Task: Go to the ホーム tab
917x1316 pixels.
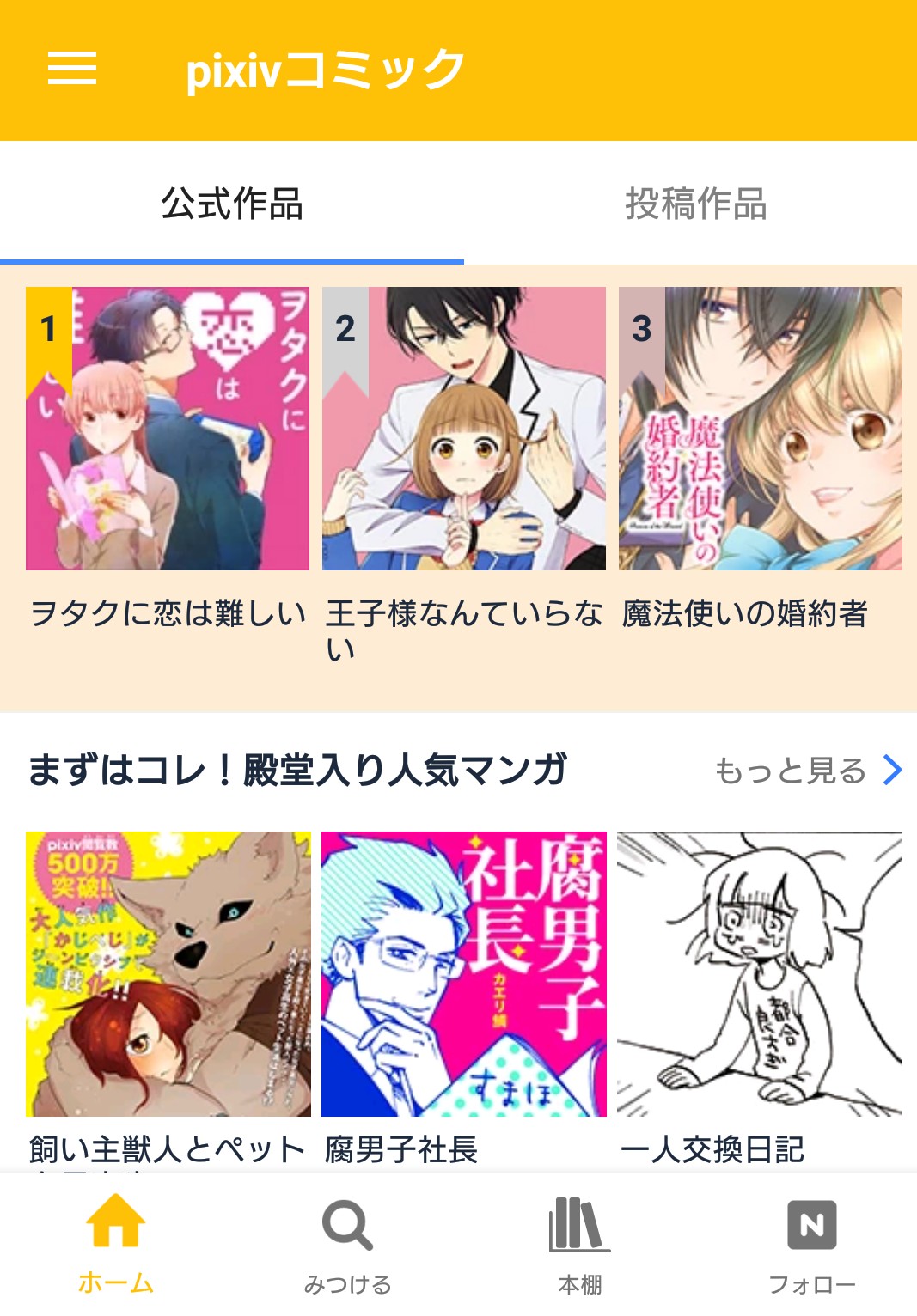Action: [x=115, y=1242]
